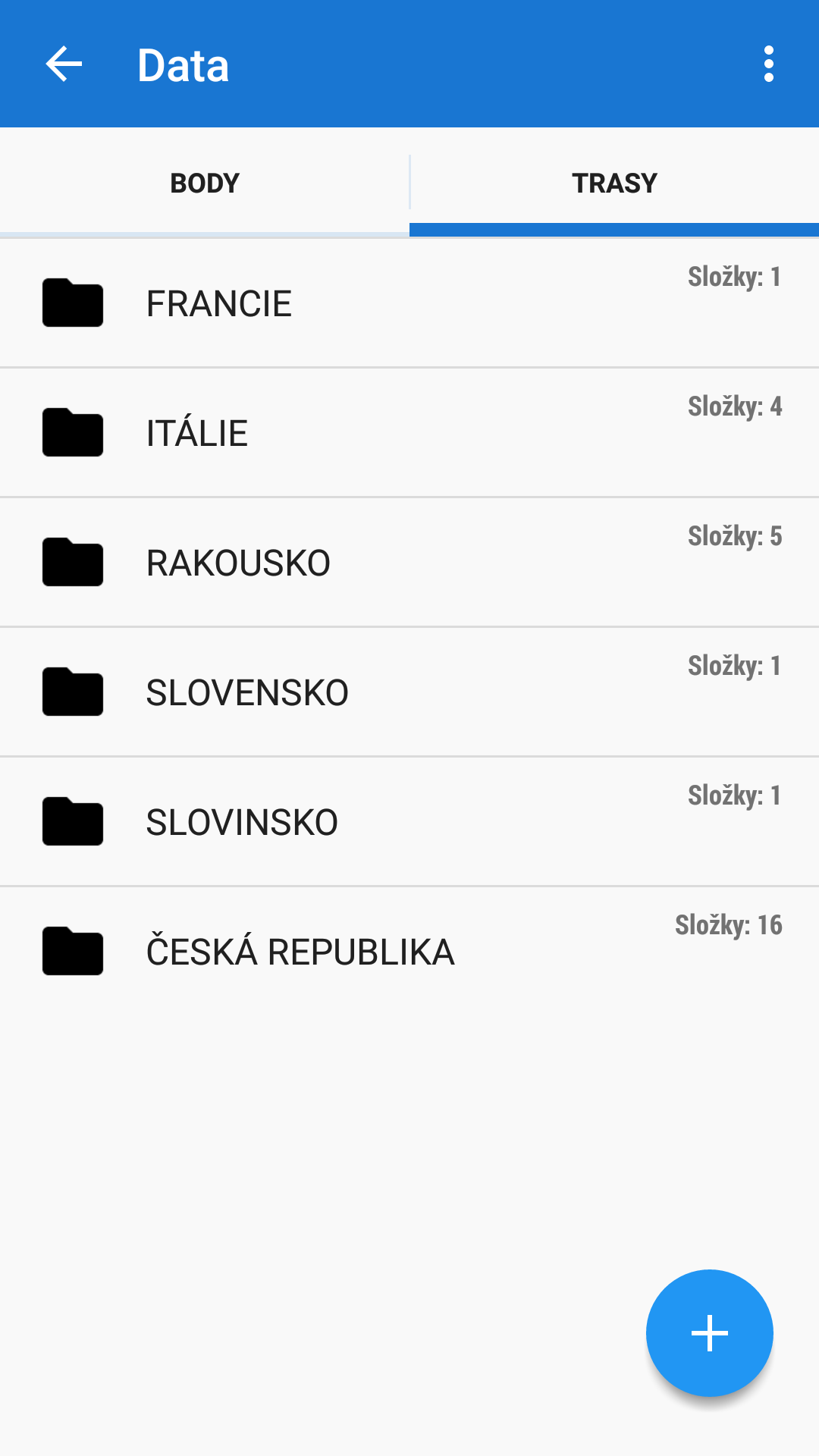Open the three-dot overflow menu
819x1456 pixels.
coord(768,64)
